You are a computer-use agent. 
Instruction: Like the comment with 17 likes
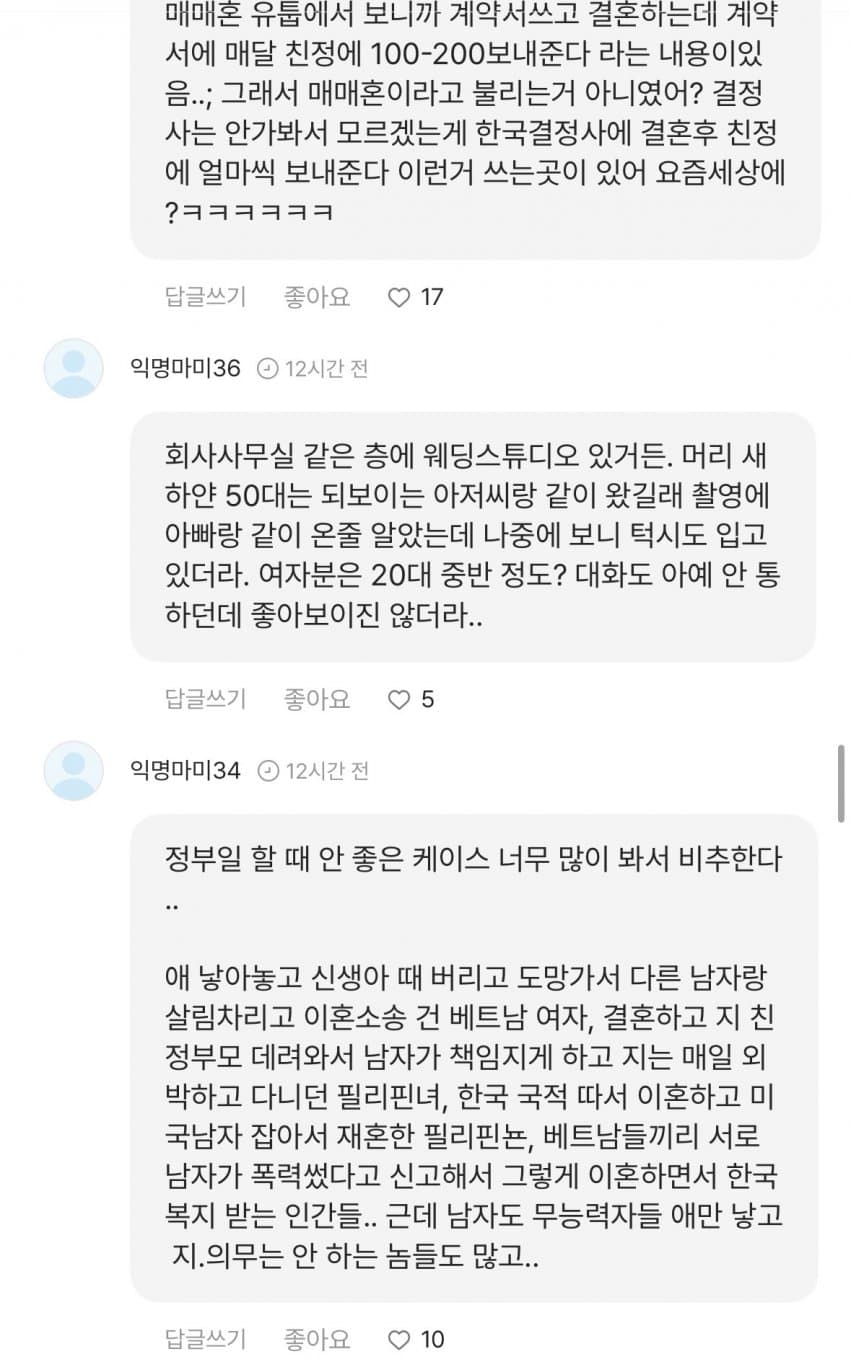[317, 297]
